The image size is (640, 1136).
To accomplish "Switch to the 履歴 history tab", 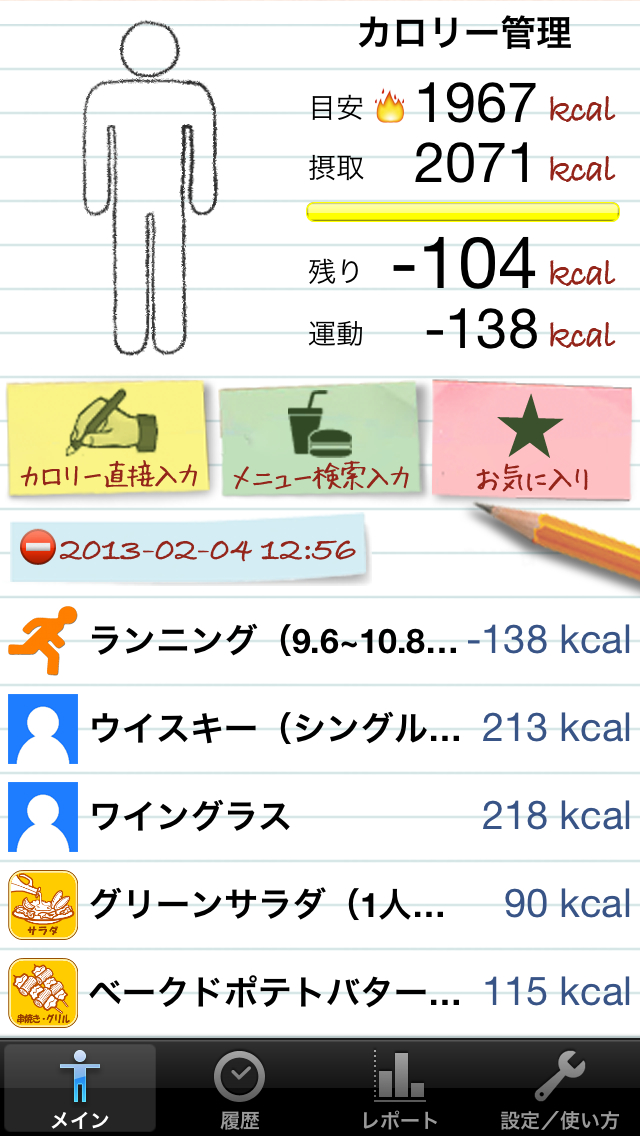I will pyautogui.click(x=240, y=1088).
